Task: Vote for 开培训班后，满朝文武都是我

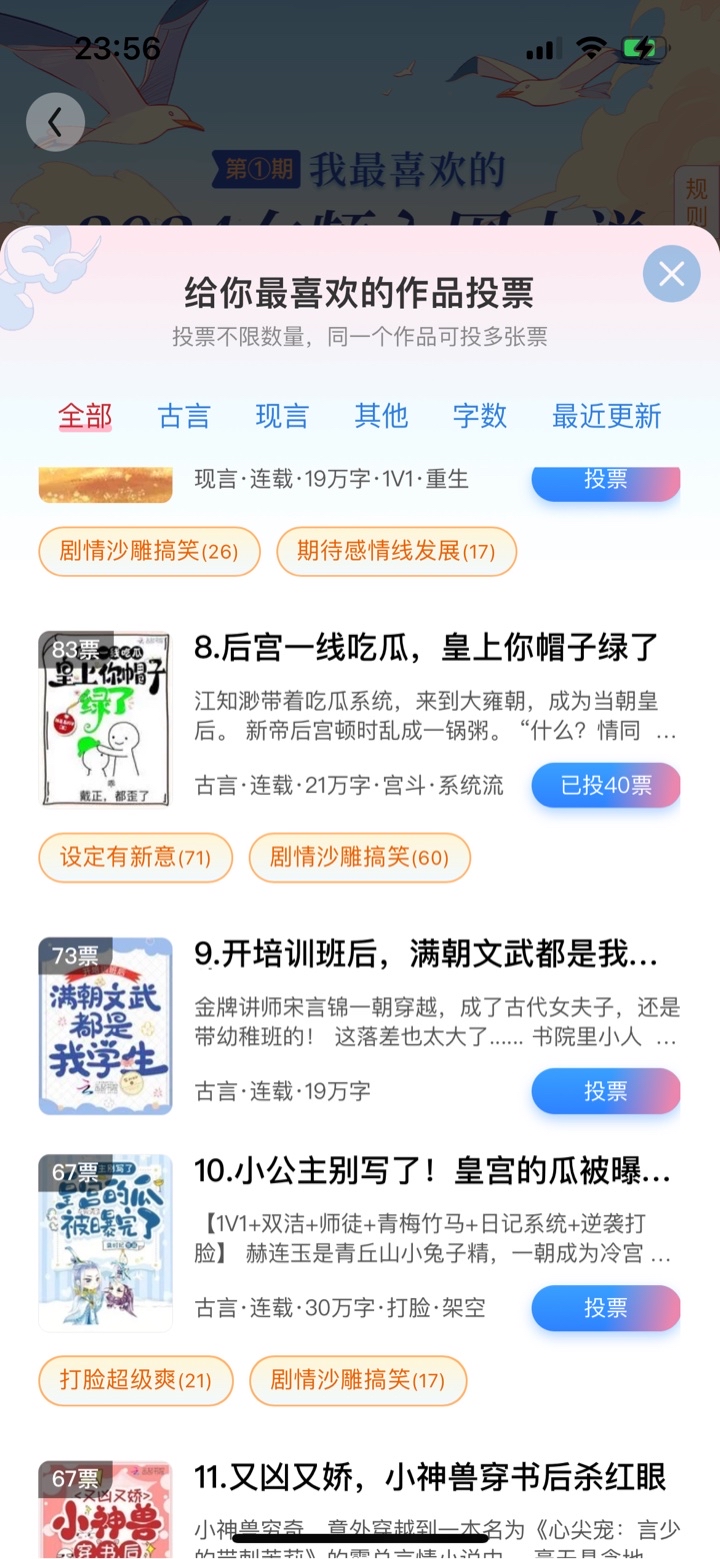Action: [605, 1090]
